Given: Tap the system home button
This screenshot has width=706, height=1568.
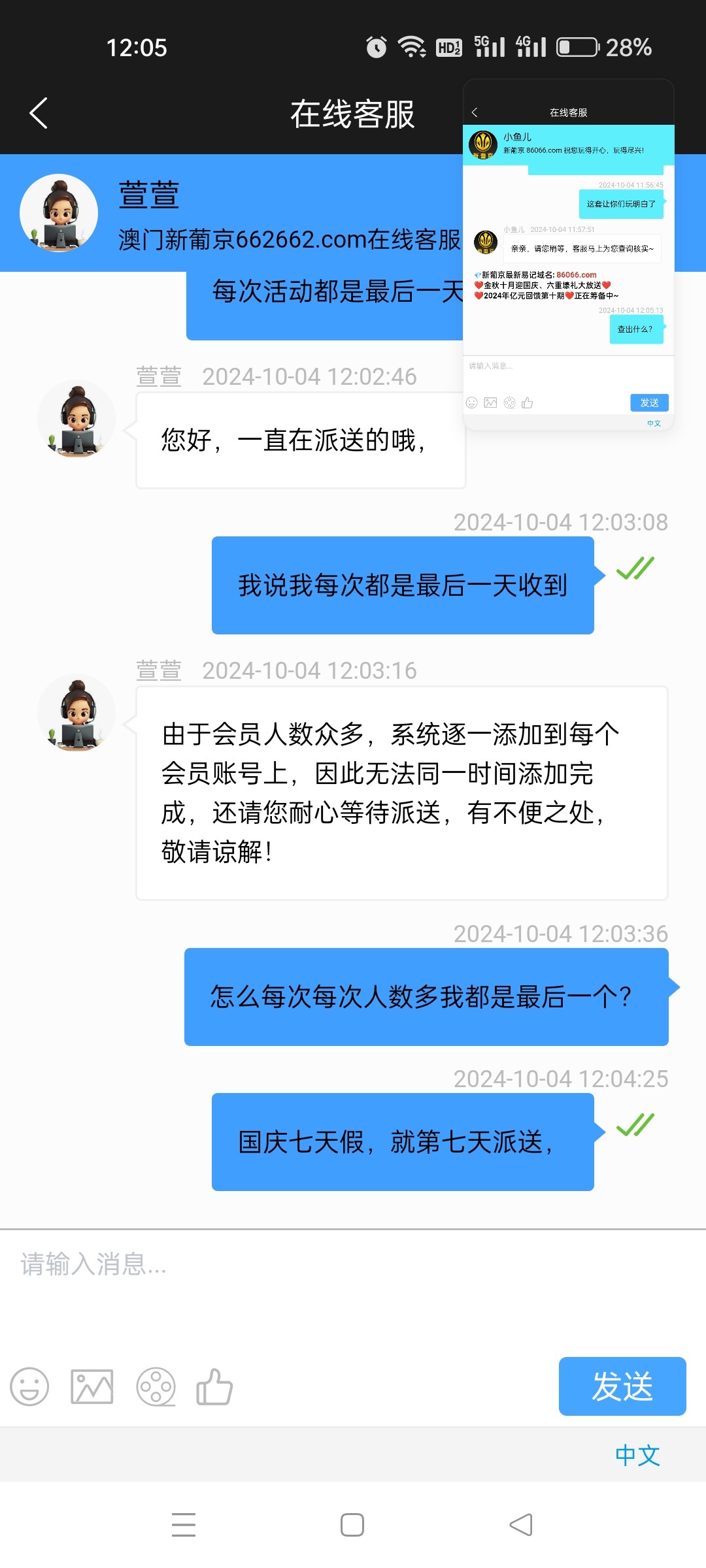Looking at the screenshot, I should coord(352,1525).
